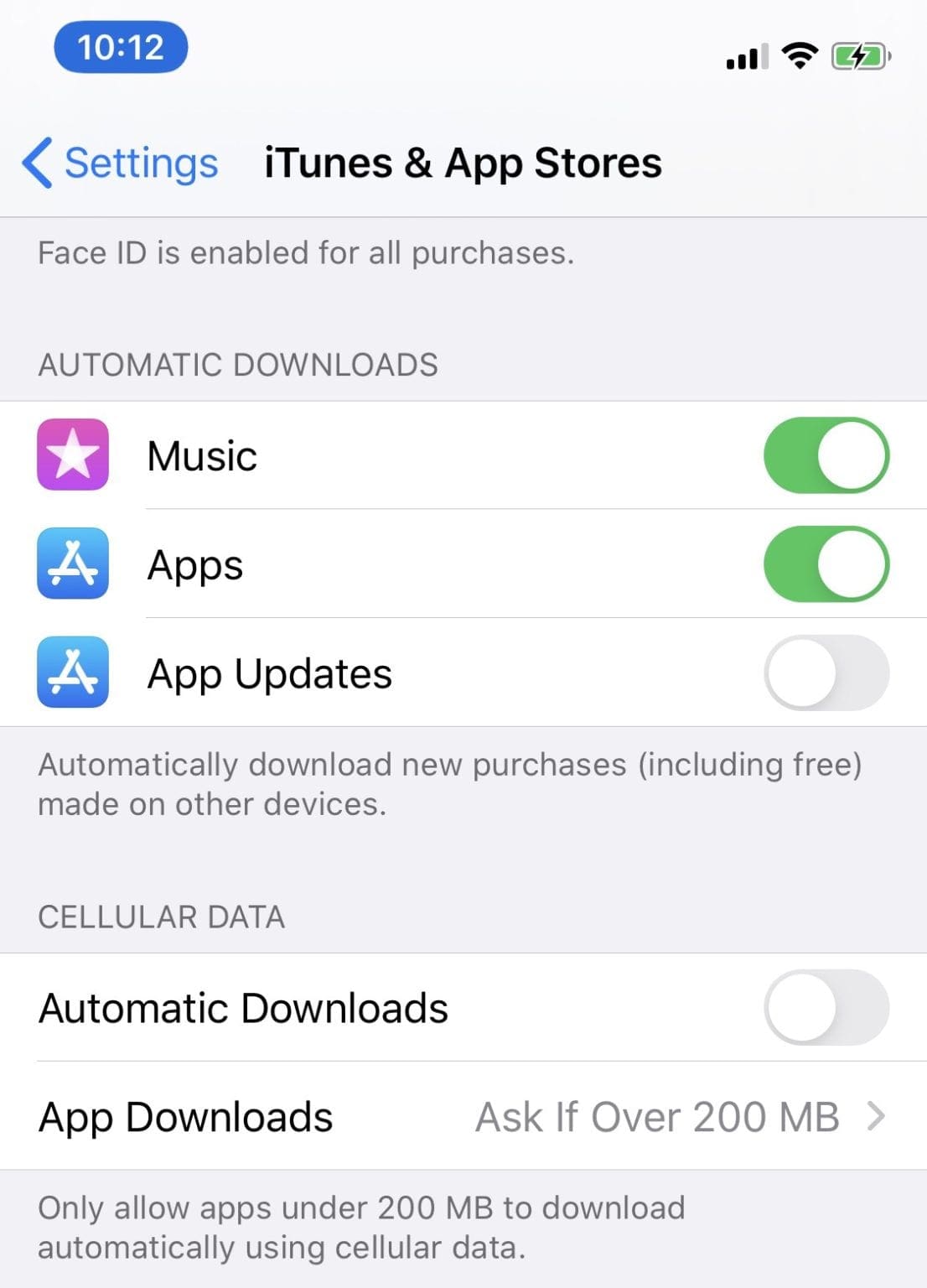Tap the chevron next to Ask If Over 200 MB
927x1288 pixels.
point(877,1116)
